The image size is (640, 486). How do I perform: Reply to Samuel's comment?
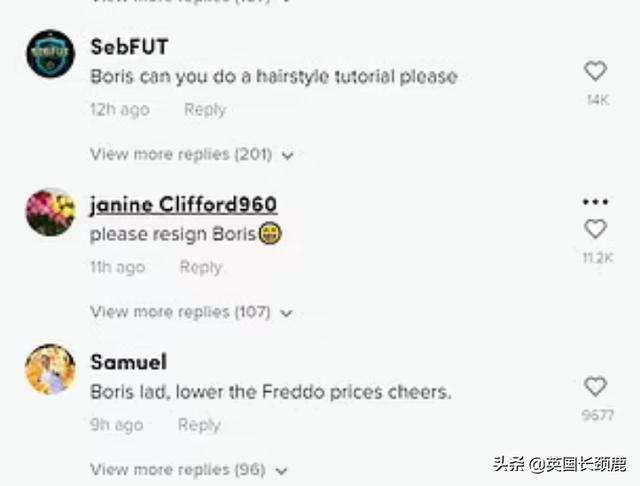pos(198,425)
